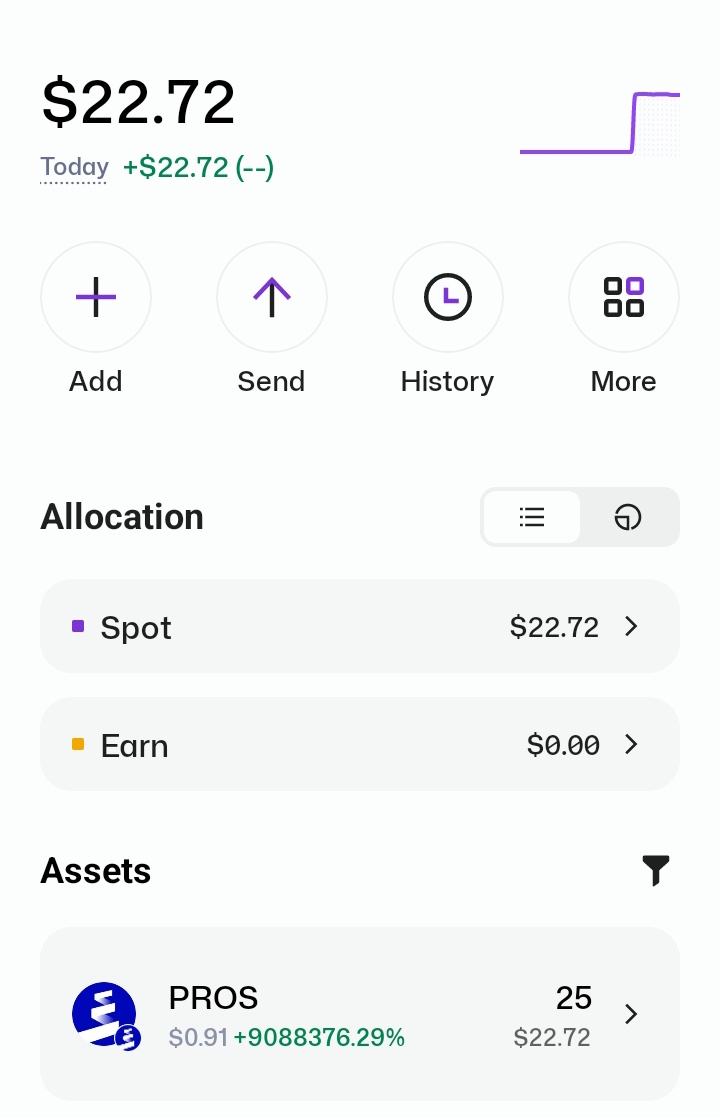Show More actions
This screenshot has width=720, height=1118.
tap(624, 297)
